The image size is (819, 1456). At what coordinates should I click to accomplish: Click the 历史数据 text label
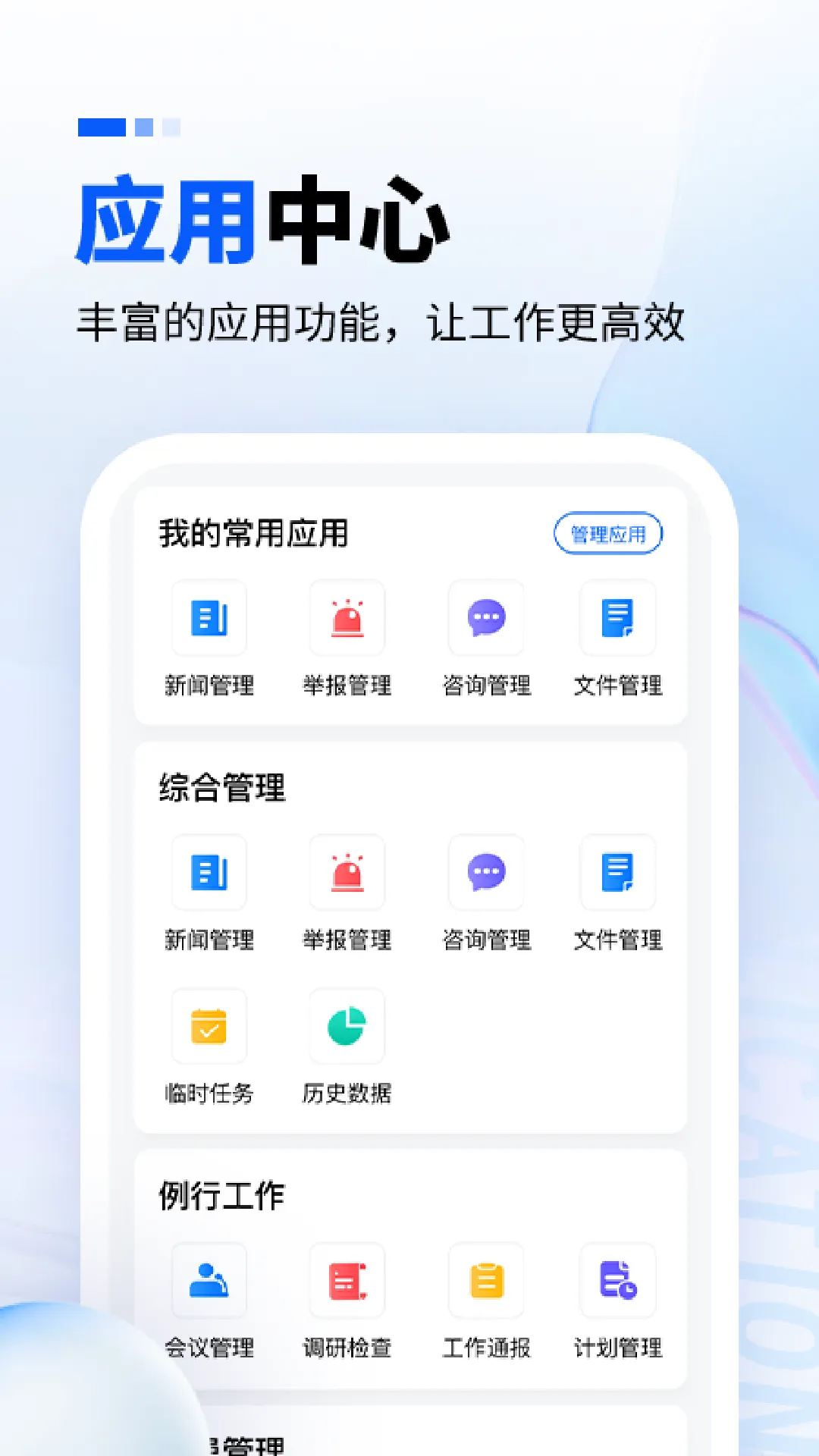[347, 1094]
